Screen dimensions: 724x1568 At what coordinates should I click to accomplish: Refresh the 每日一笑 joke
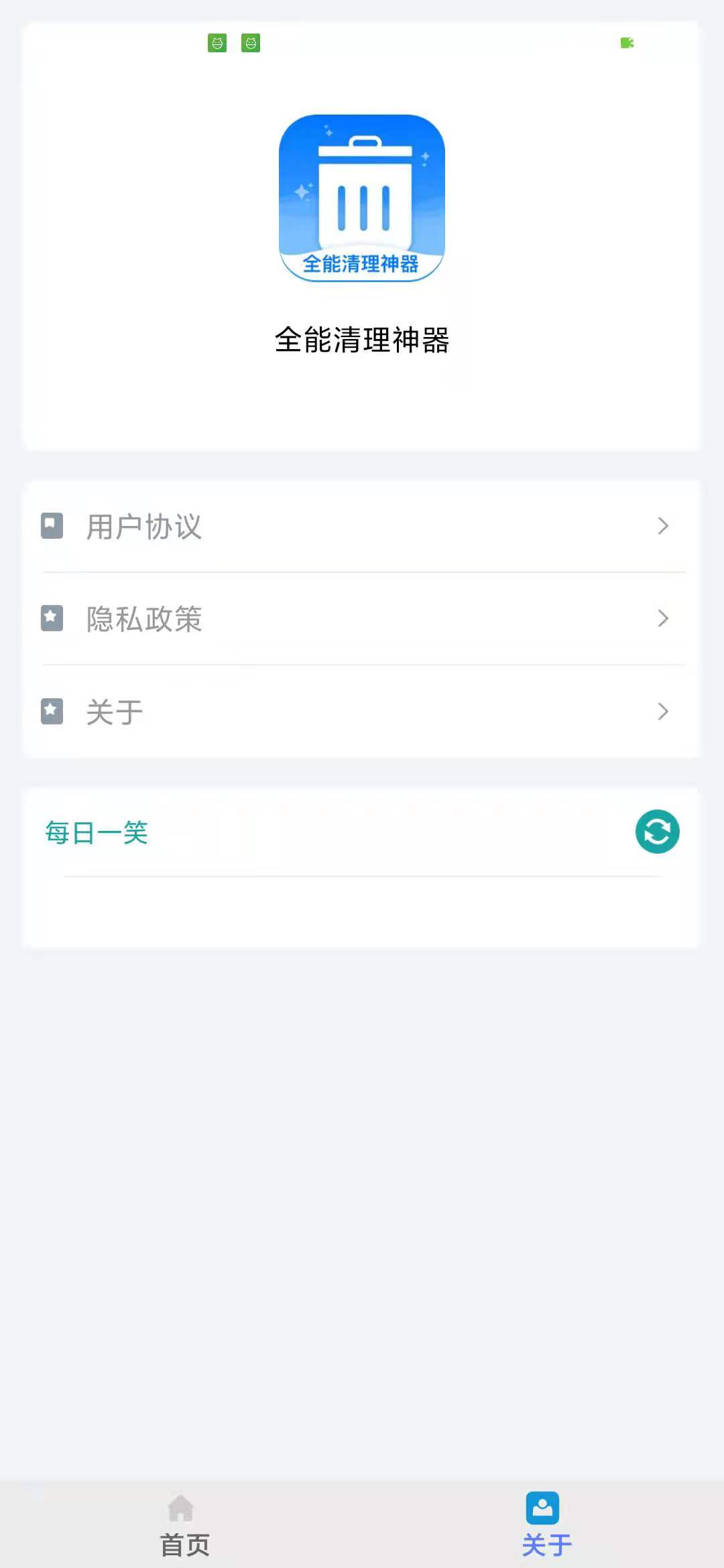(x=657, y=832)
